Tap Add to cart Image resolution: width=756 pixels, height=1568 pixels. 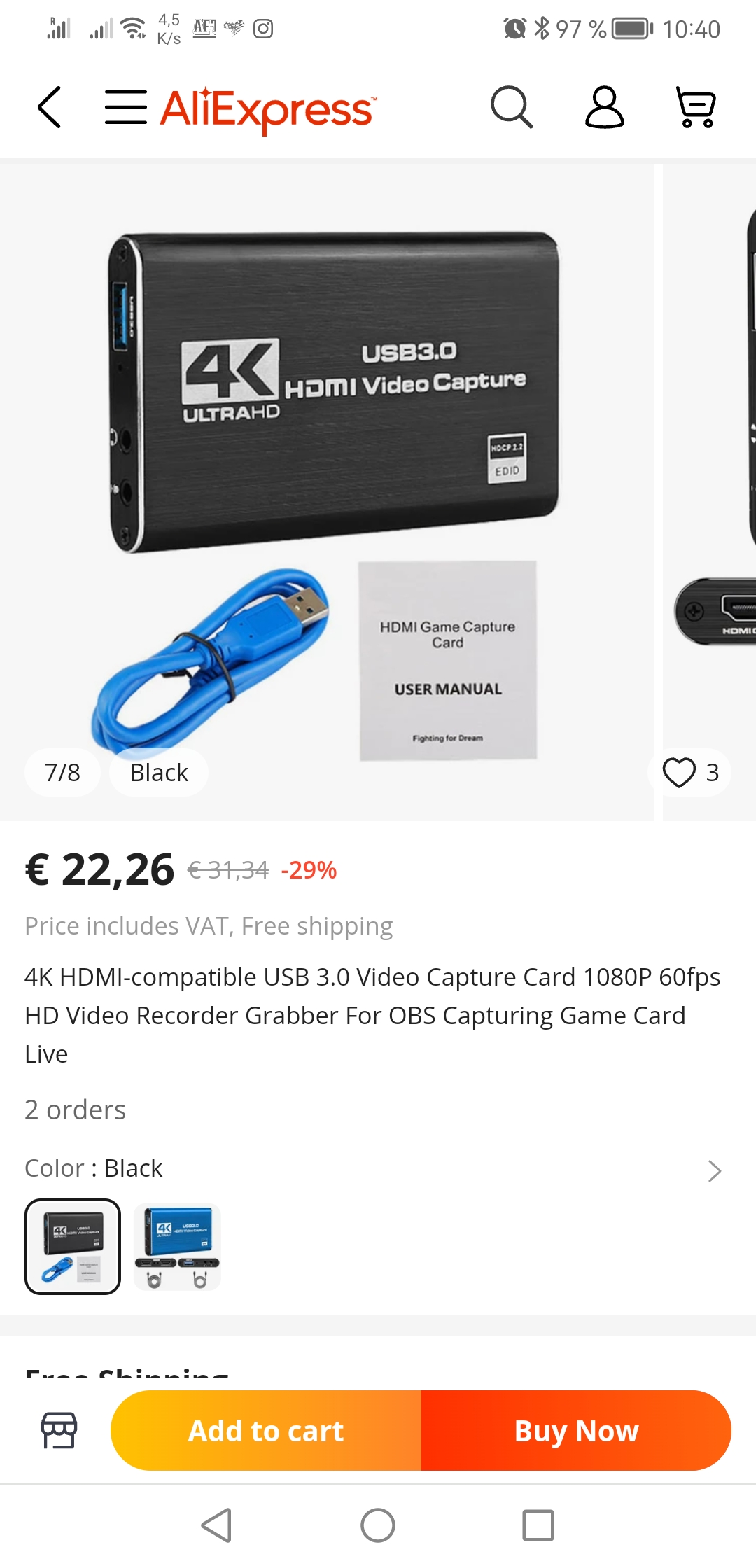click(x=266, y=1430)
